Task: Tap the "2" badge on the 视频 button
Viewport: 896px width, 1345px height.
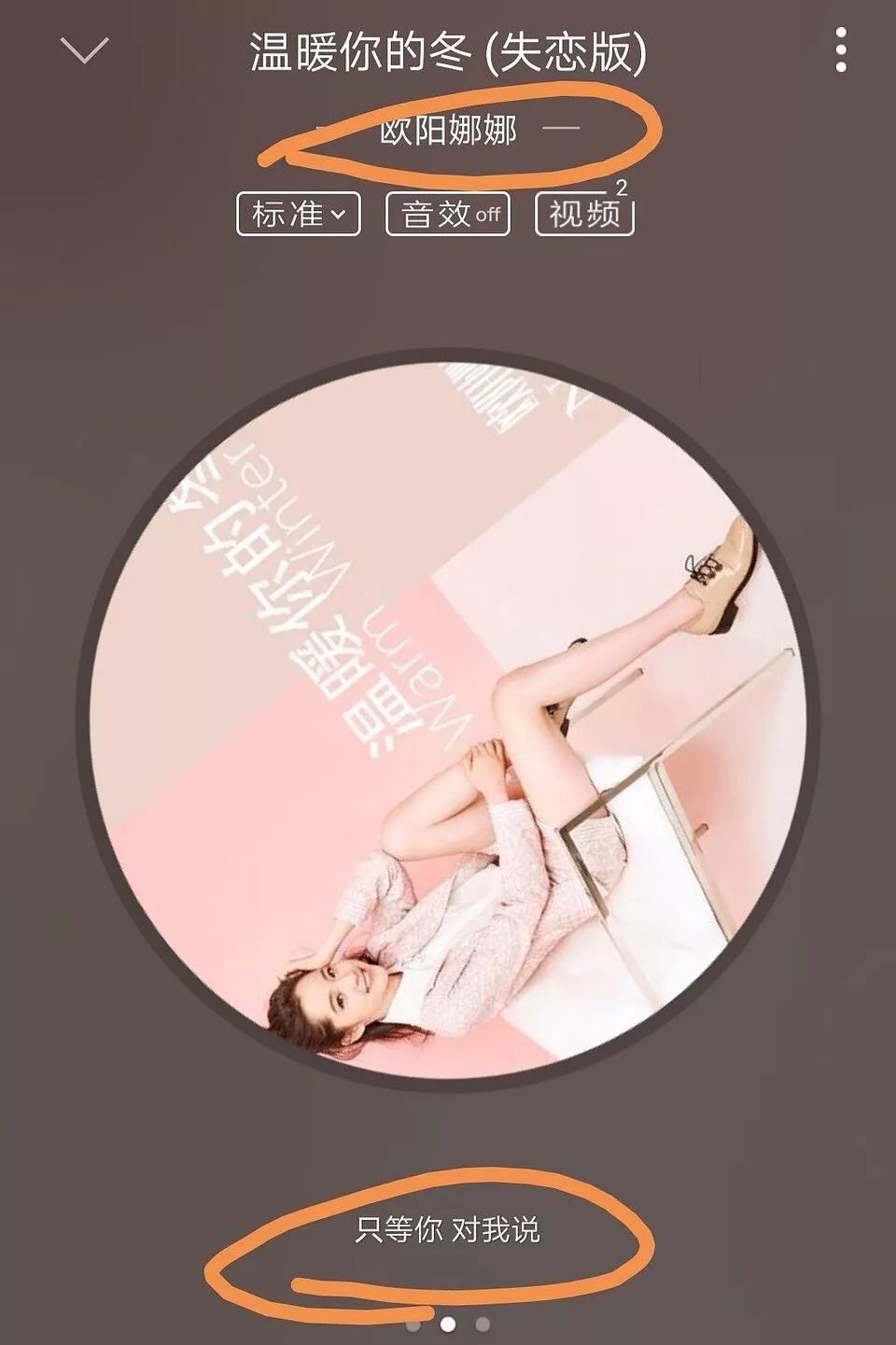Action: 623,185
